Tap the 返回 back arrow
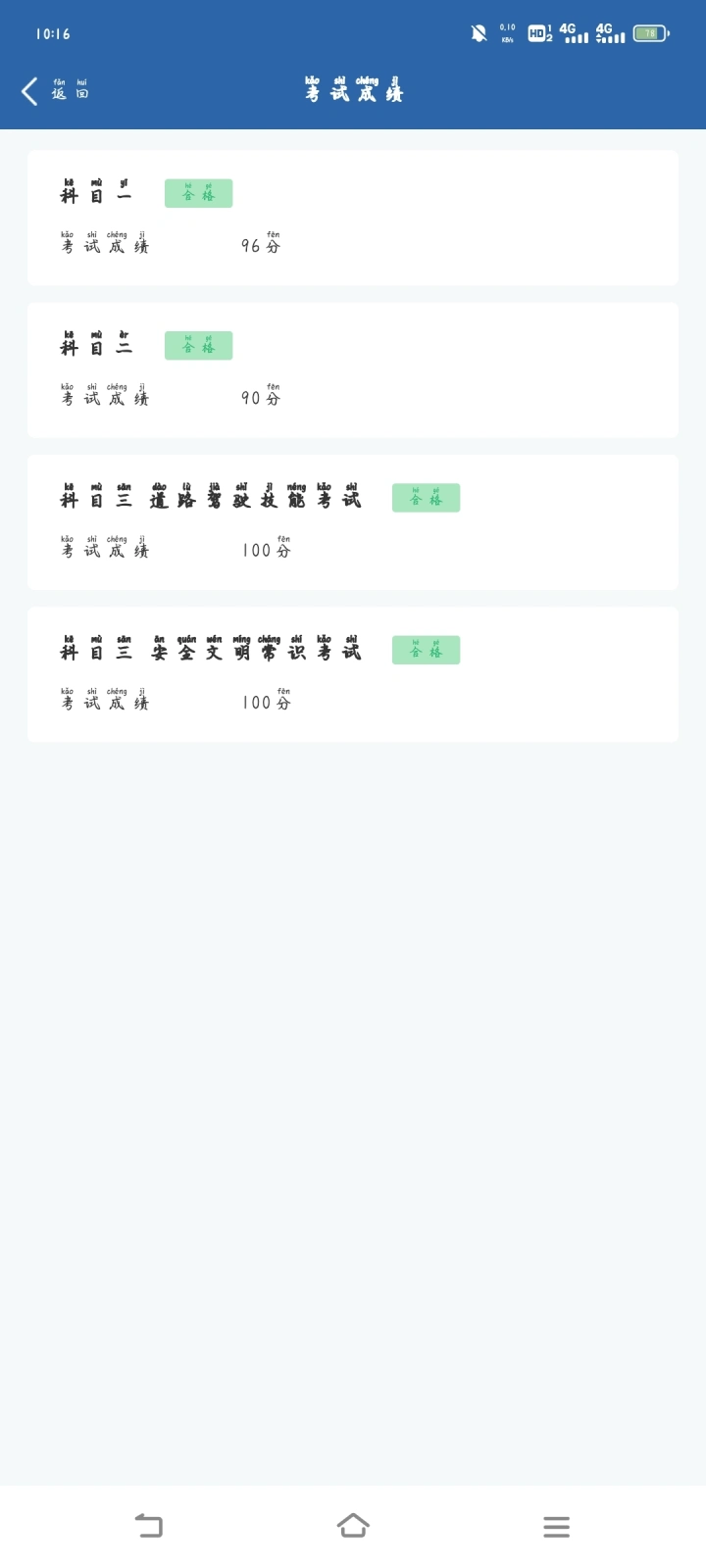This screenshot has width=706, height=1568. pyautogui.click(x=30, y=92)
